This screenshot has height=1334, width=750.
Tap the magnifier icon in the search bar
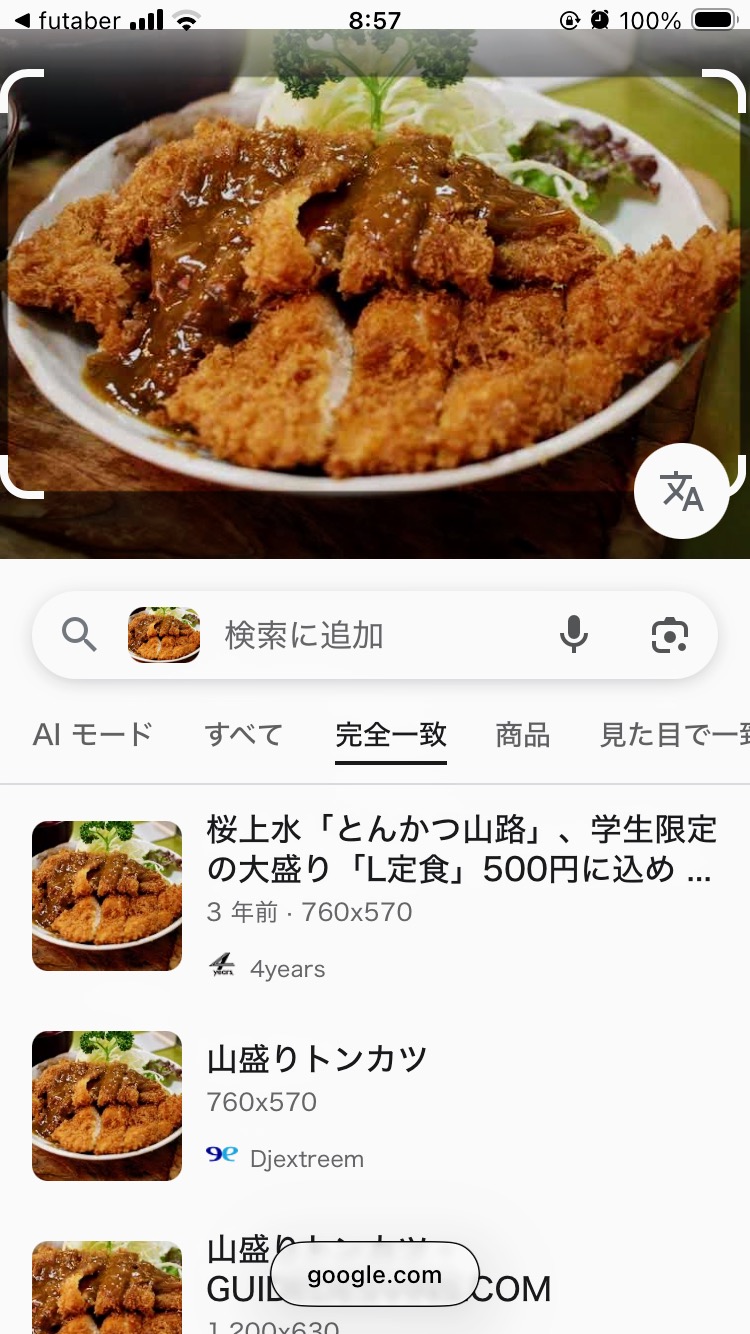pyautogui.click(x=80, y=635)
